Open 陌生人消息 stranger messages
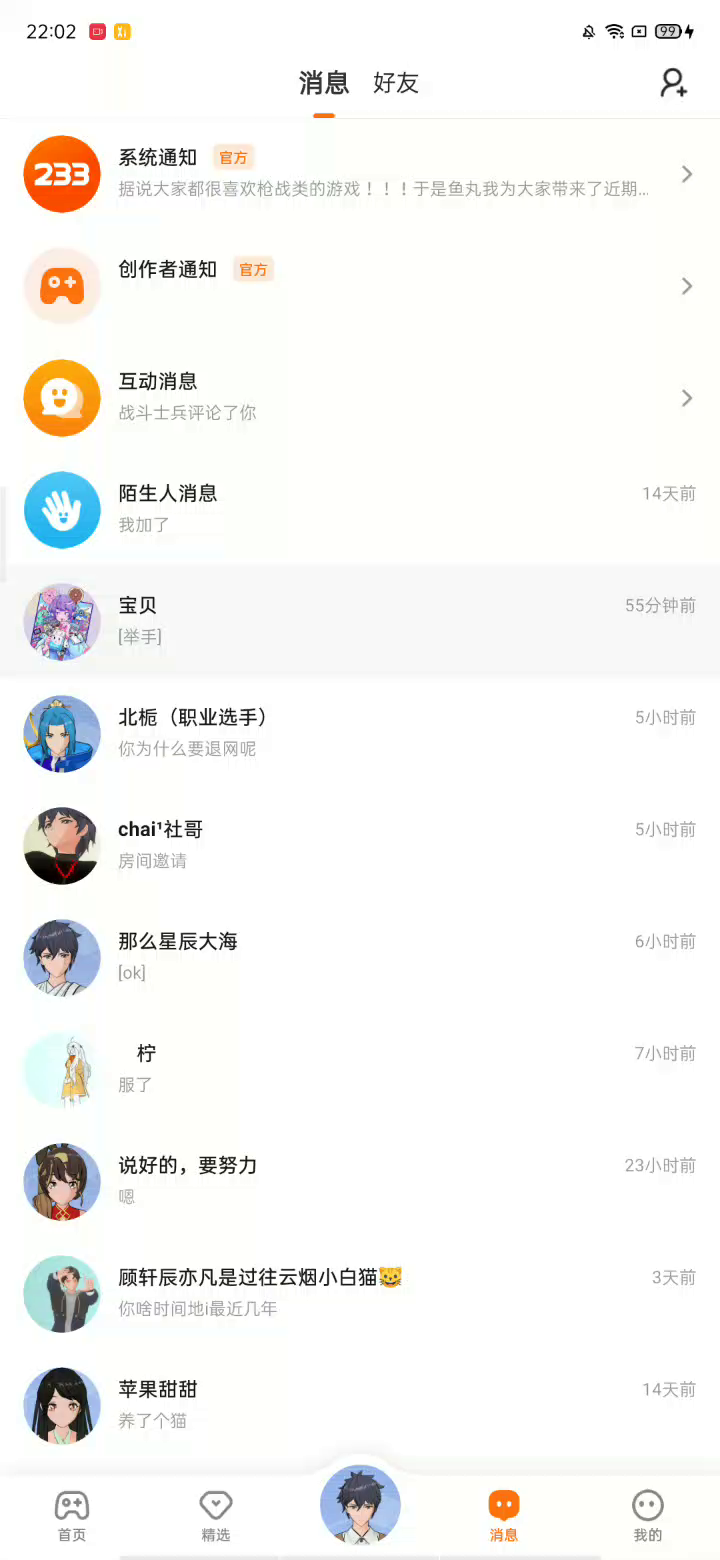Viewport: 720px width, 1560px height. [x=360, y=510]
